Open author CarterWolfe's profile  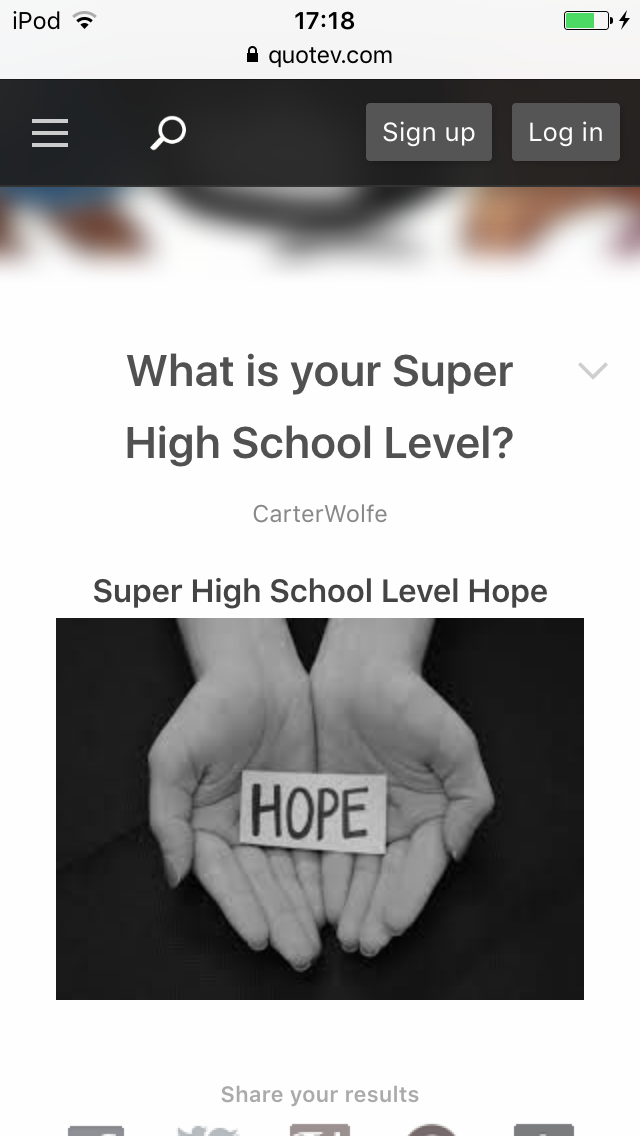[320, 514]
